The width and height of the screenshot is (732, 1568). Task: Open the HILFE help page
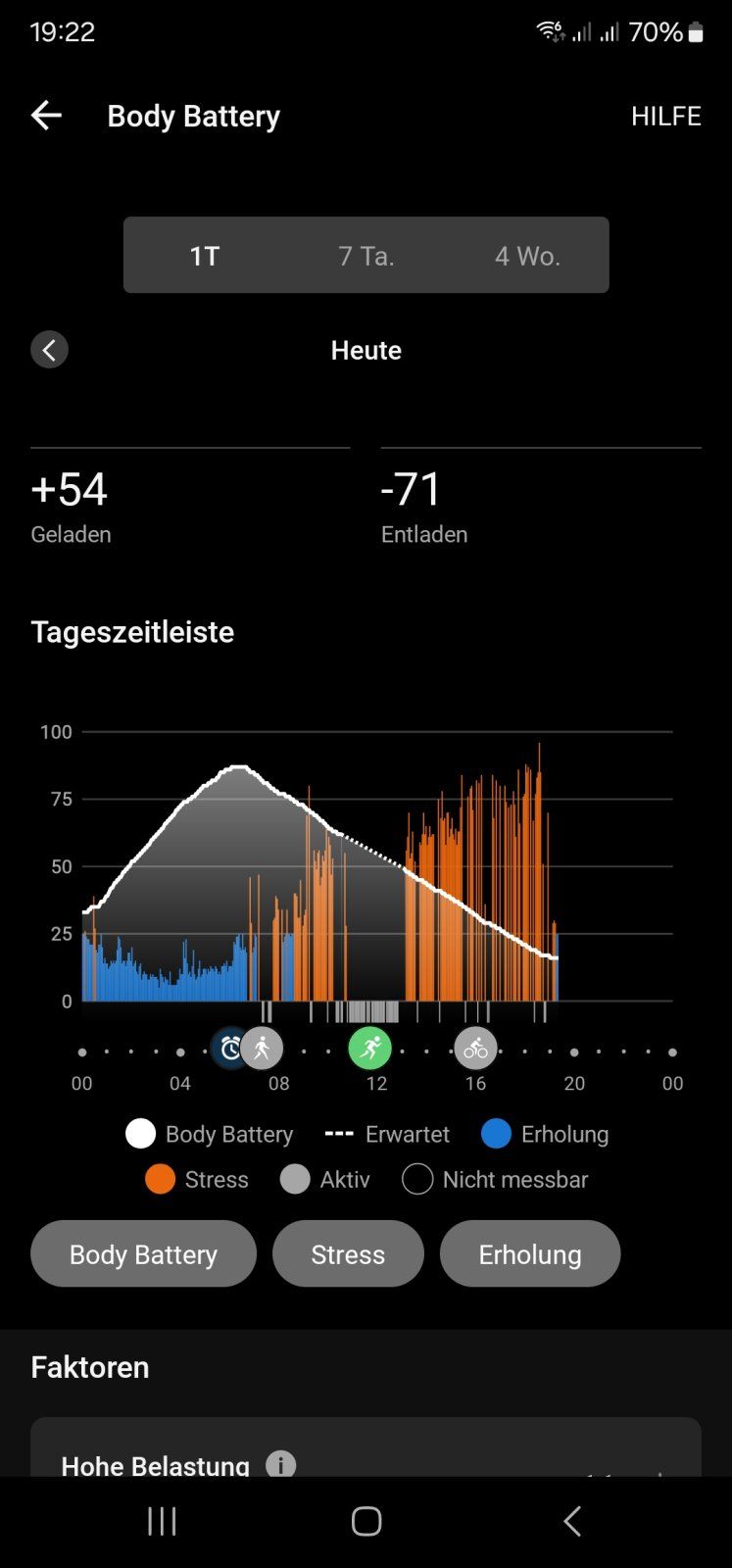pyautogui.click(x=665, y=116)
